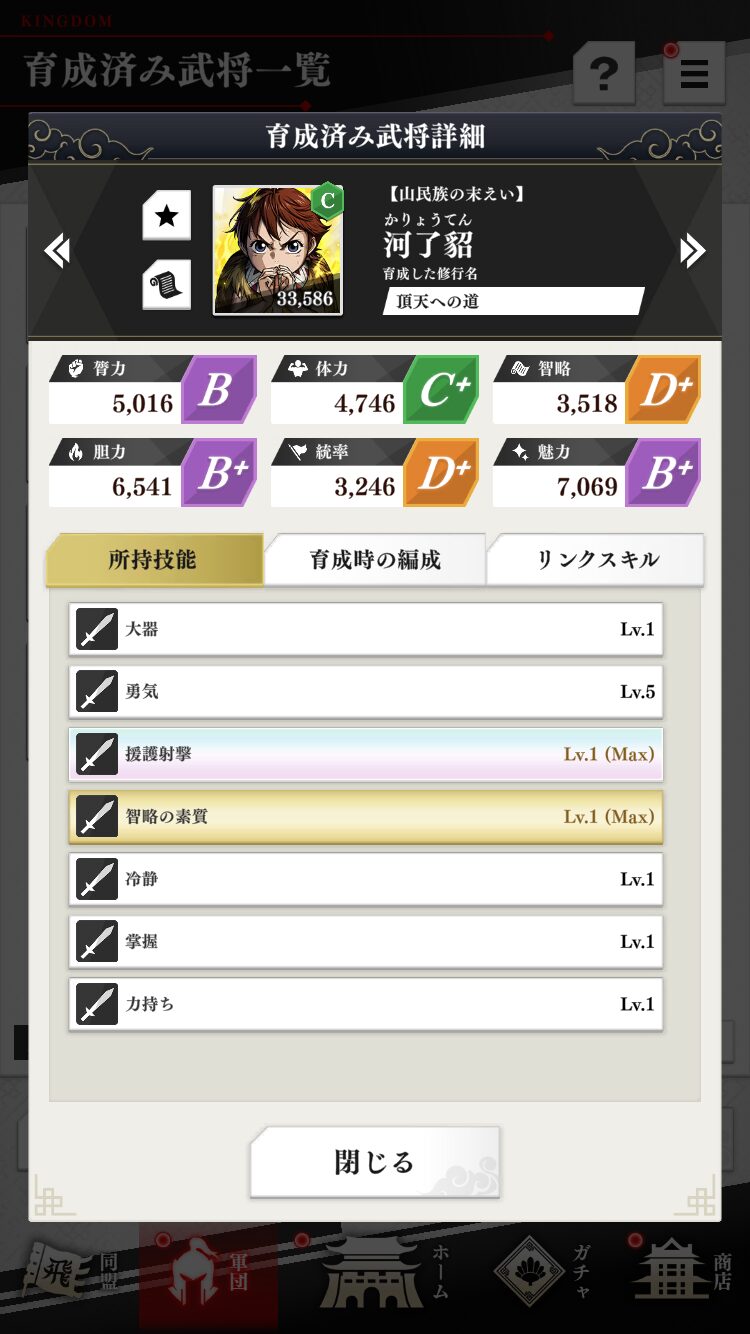Screen dimensions: 750x1334
Task: Open the 智略の素質 skill row
Action: [x=365, y=817]
